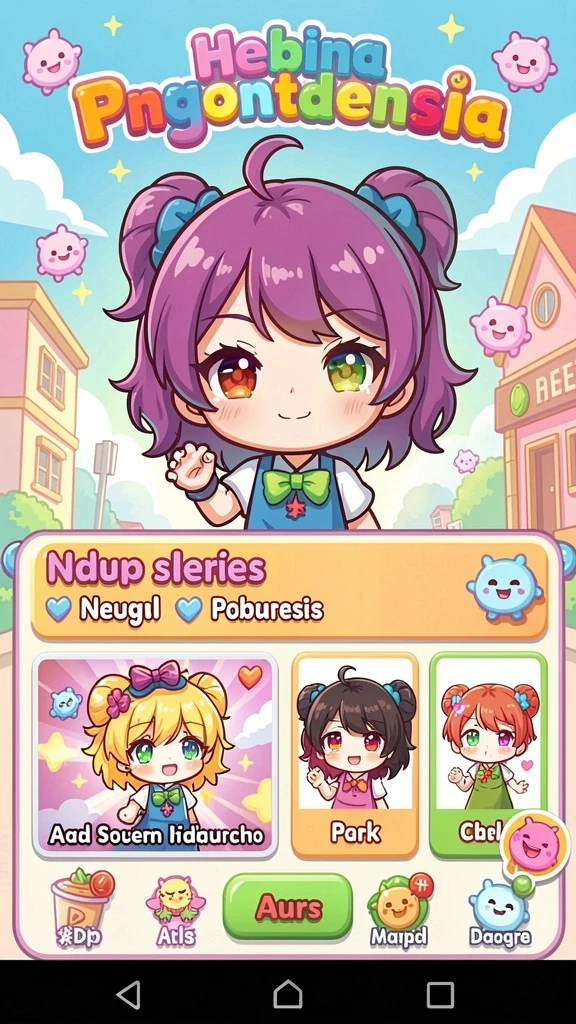Screen dimensions: 576x1024
Task: Open the Dp drink cup item
Action: point(82,908)
